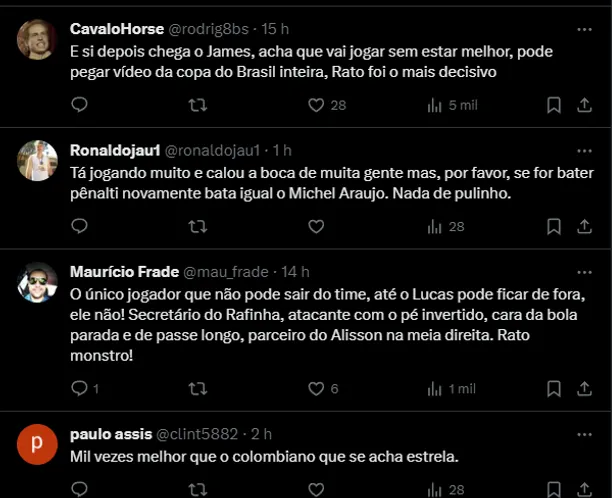Open paulo assis's avatar
Image resolution: width=612 pixels, height=498 pixels.
click(x=37, y=443)
